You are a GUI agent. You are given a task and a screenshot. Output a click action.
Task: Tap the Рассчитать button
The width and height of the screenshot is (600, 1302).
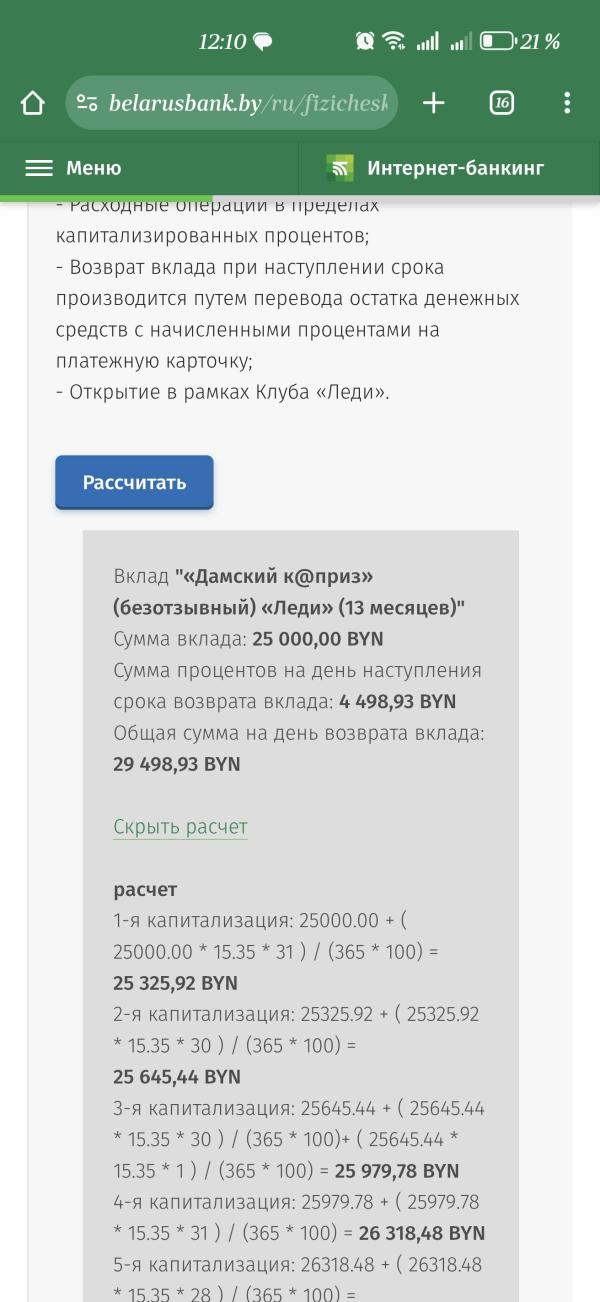[134, 482]
